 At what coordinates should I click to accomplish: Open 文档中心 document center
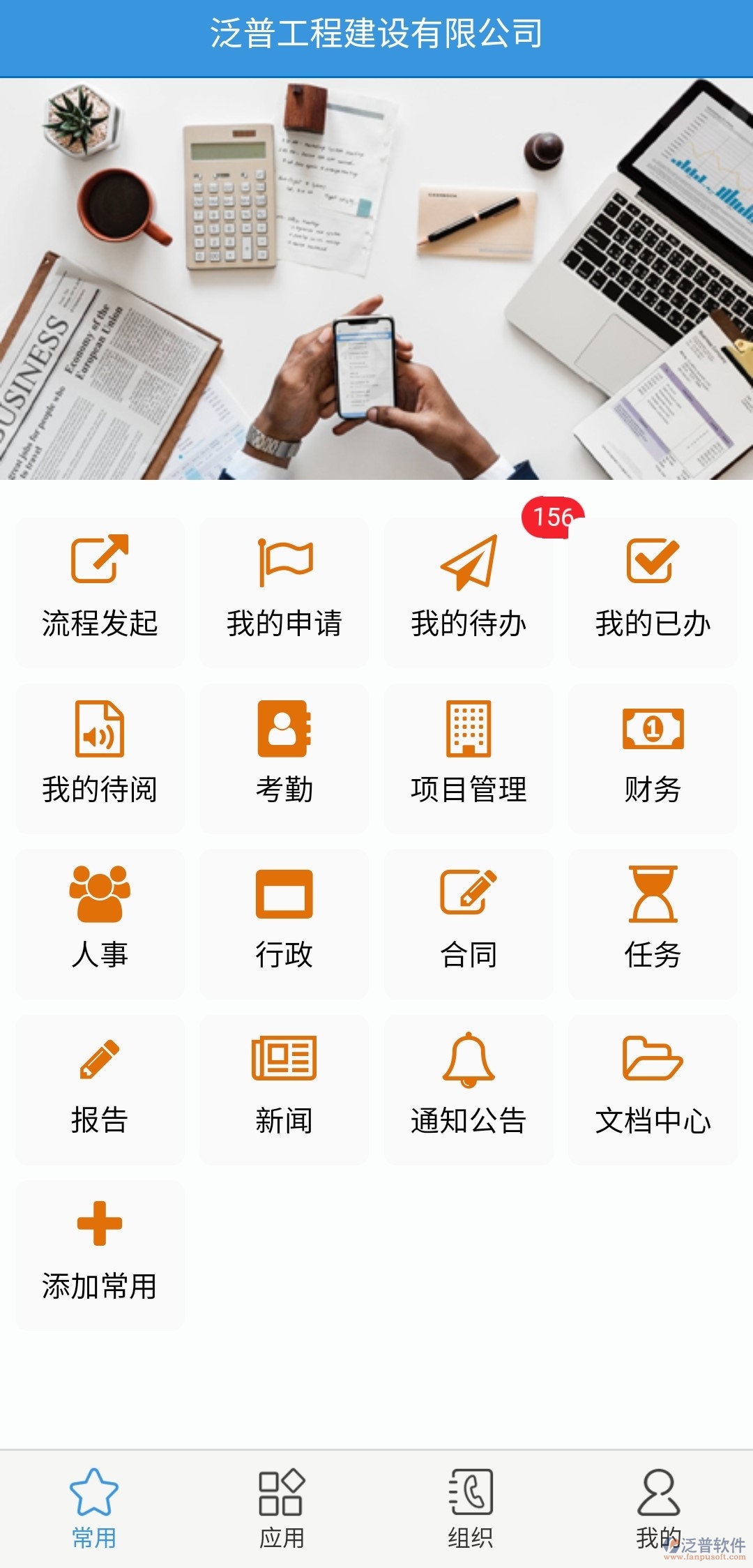pyautogui.click(x=653, y=1088)
